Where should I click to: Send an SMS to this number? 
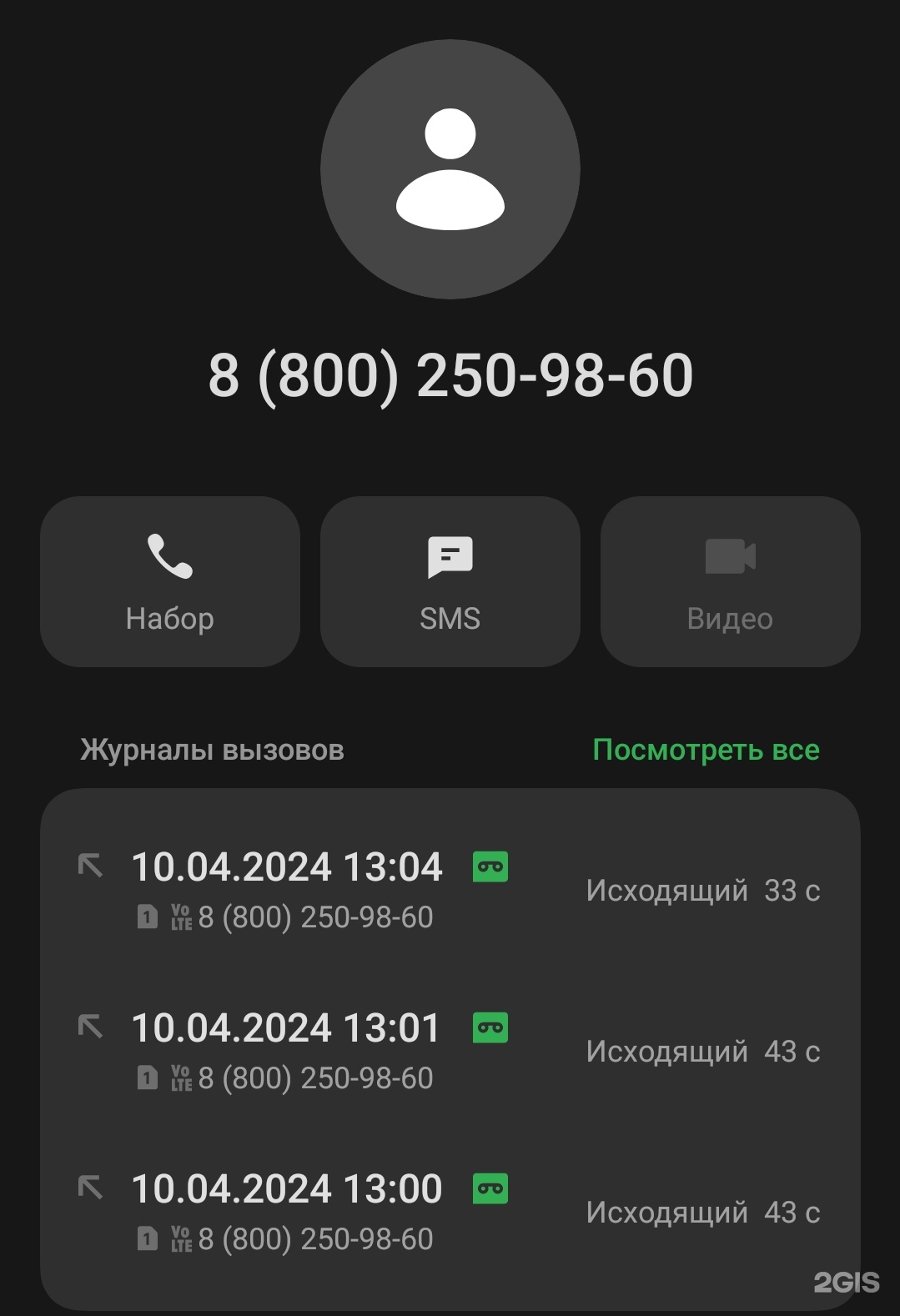(450, 581)
